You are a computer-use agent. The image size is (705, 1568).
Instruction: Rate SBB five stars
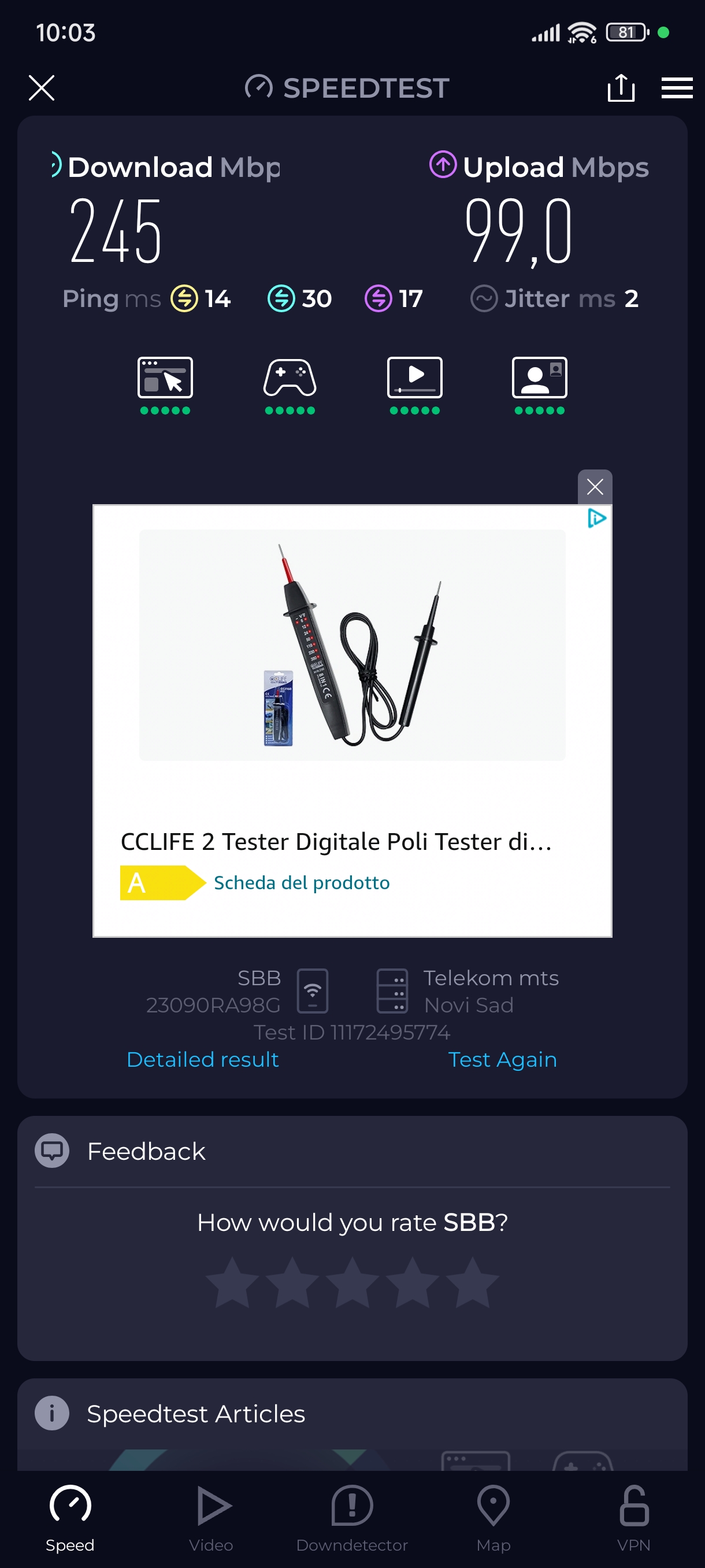tap(472, 1283)
